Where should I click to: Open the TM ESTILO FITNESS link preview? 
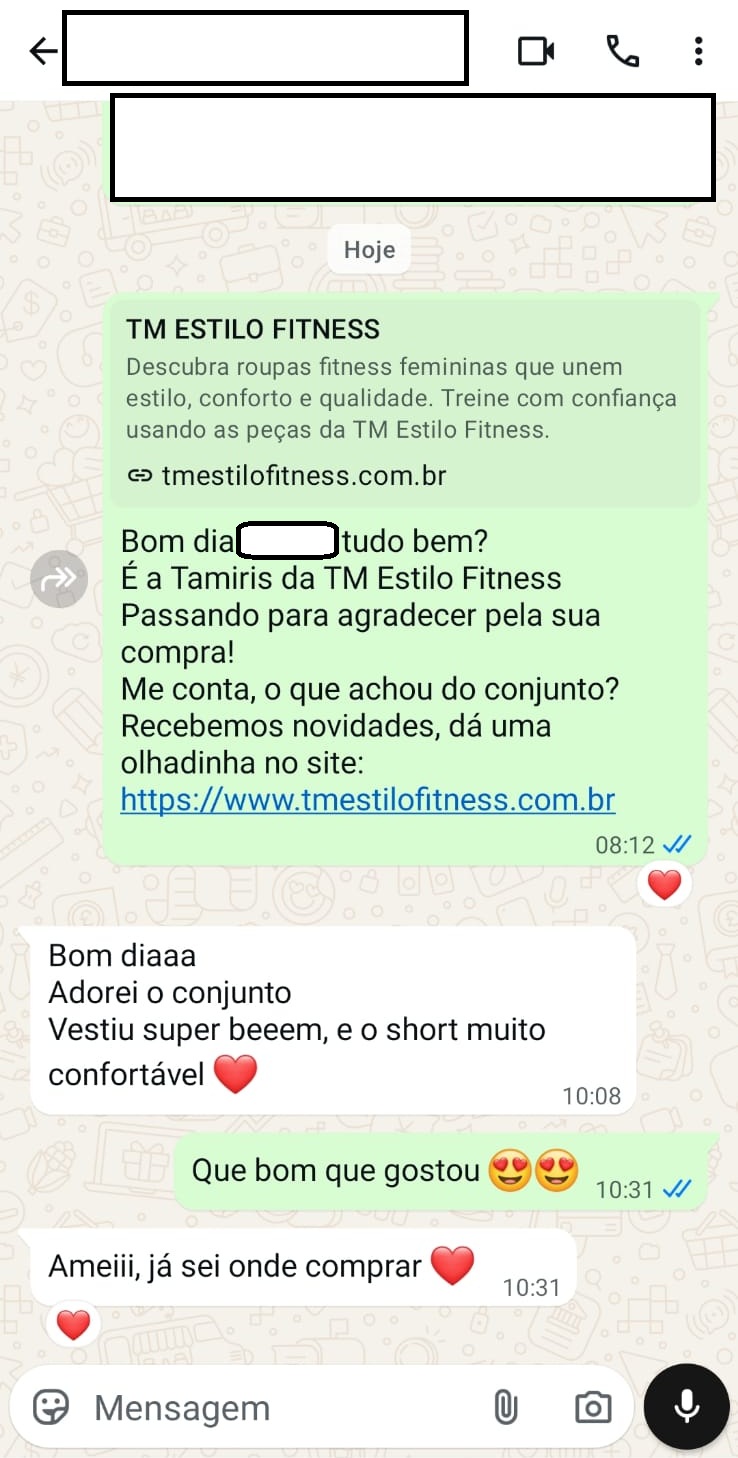click(404, 401)
